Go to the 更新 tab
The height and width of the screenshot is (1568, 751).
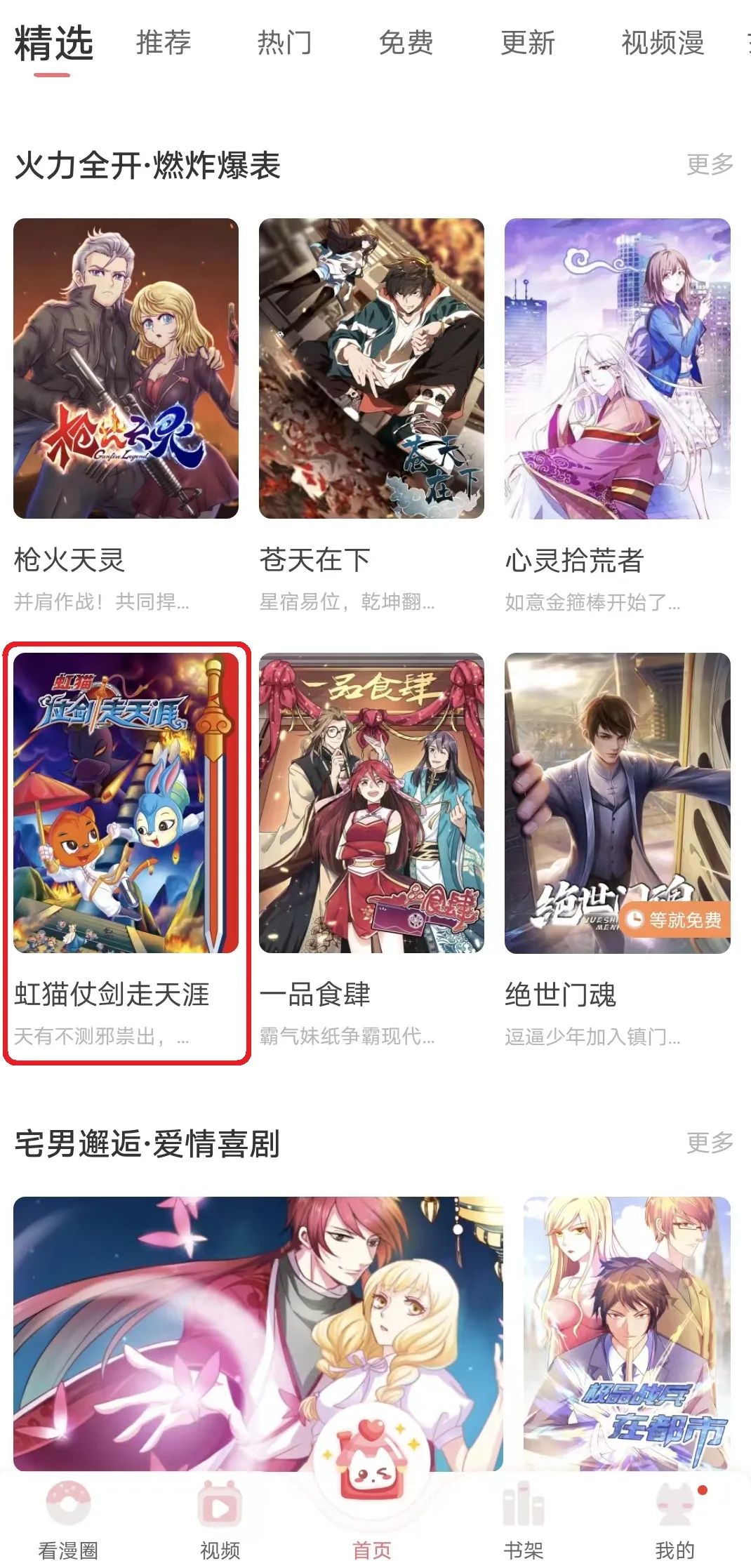point(528,43)
